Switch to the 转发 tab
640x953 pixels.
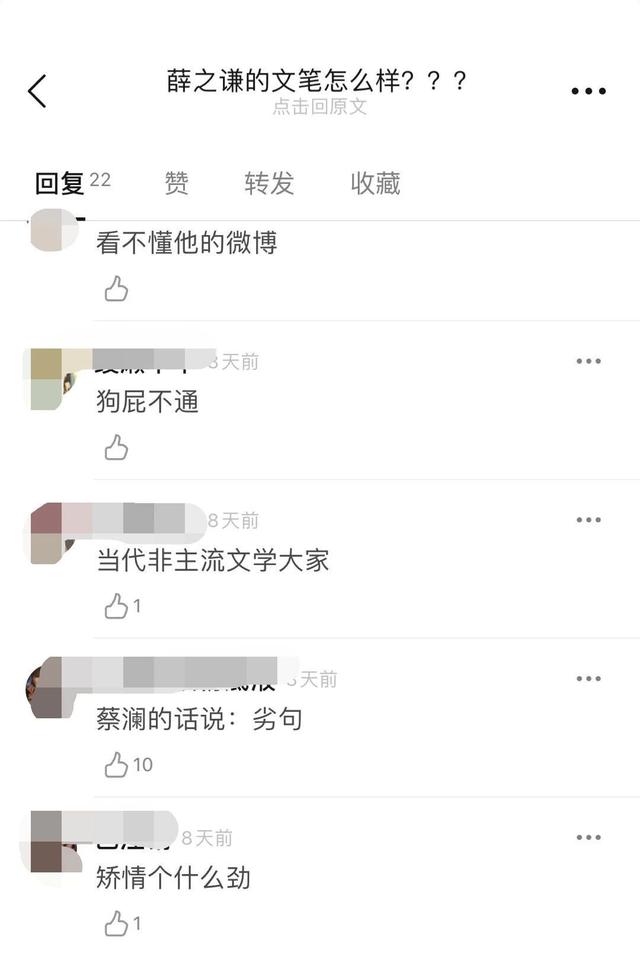click(x=269, y=183)
